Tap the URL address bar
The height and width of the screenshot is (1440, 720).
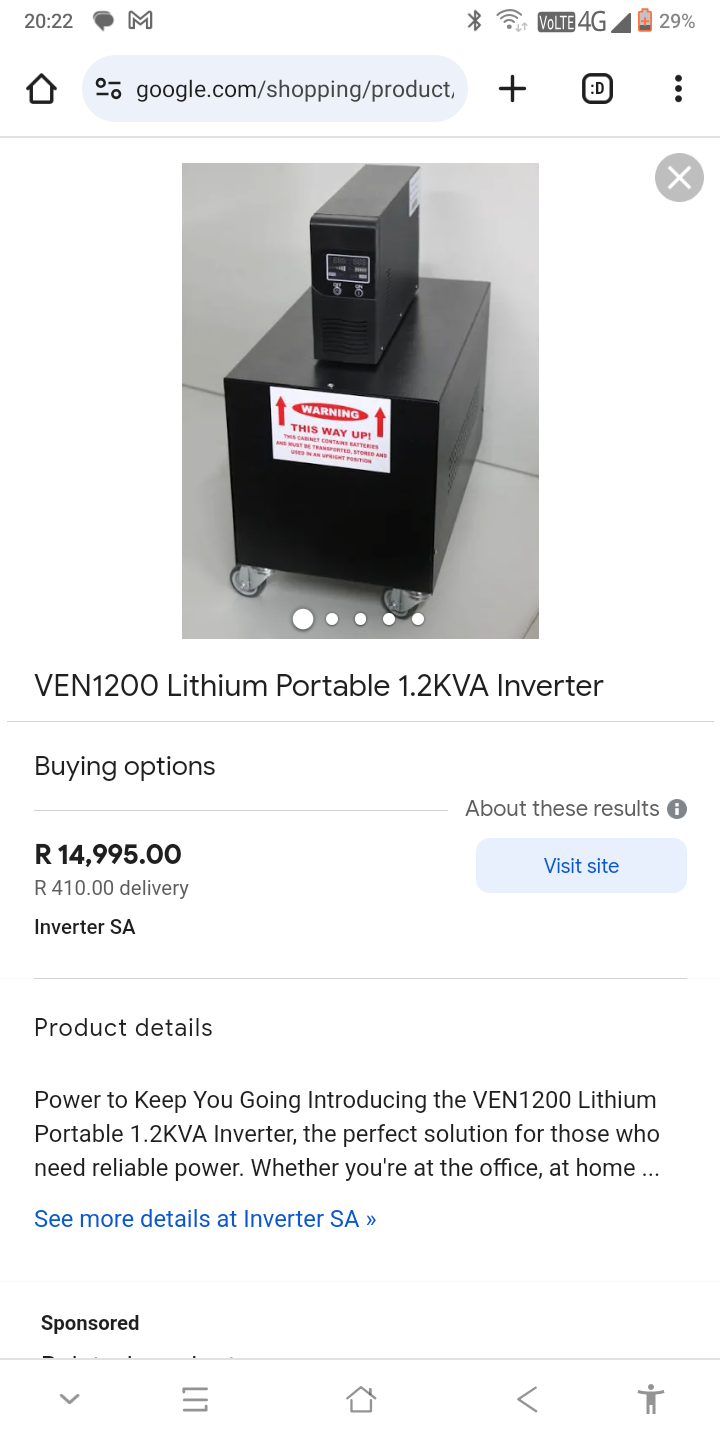pyautogui.click(x=295, y=89)
